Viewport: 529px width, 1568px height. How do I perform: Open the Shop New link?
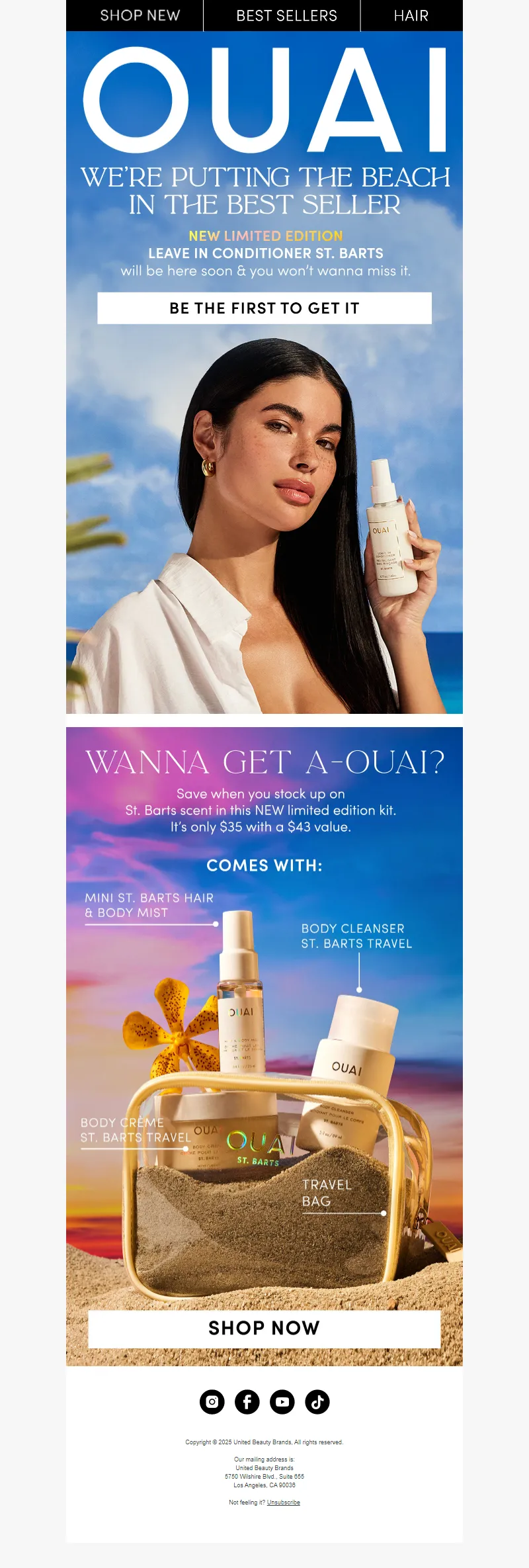140,15
